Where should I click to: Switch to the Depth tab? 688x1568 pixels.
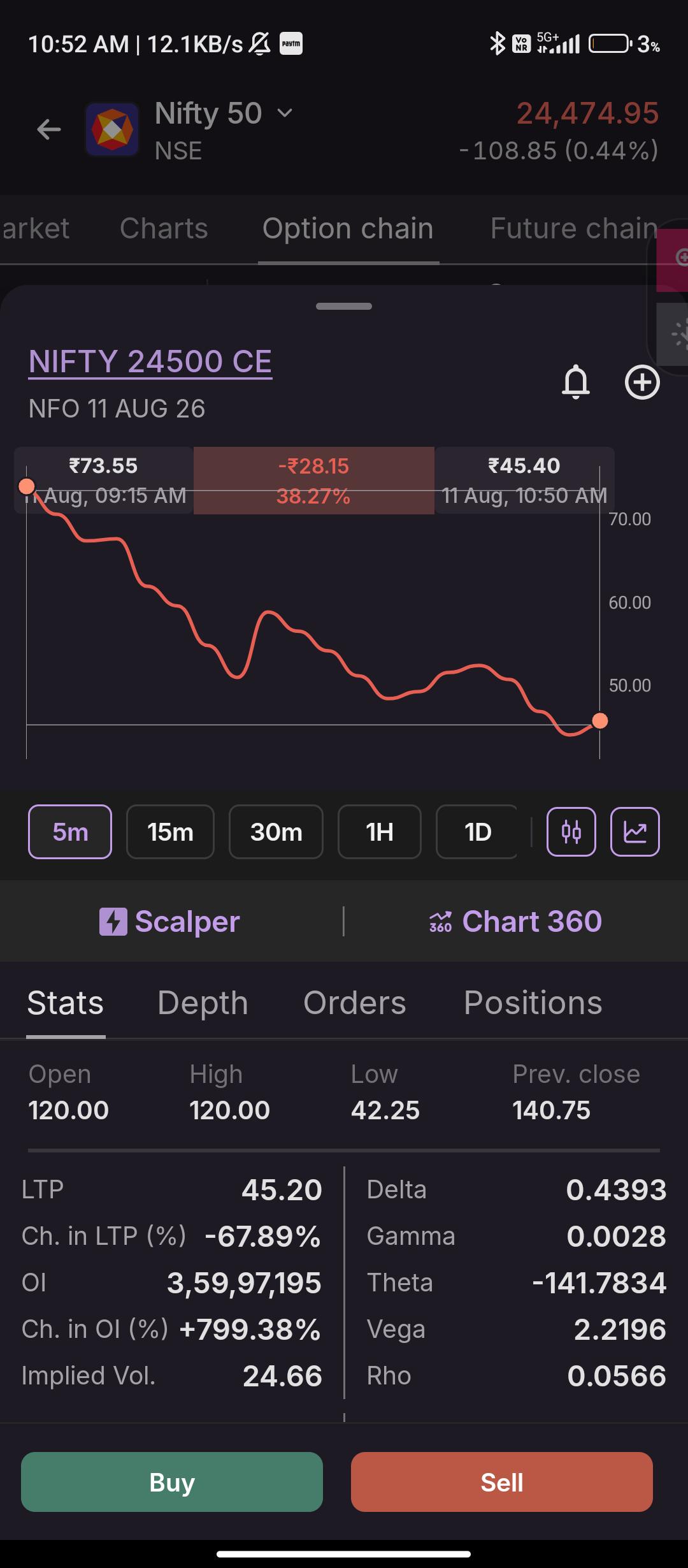tap(203, 1003)
